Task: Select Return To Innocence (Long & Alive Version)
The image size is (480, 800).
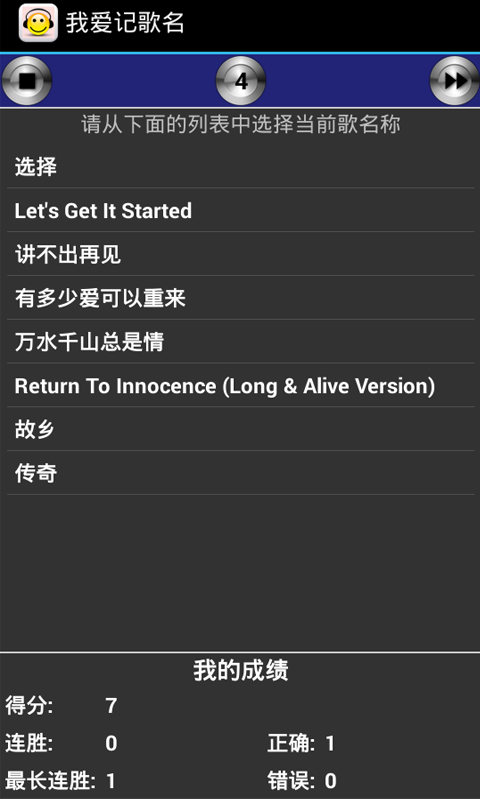Action: 241,386
